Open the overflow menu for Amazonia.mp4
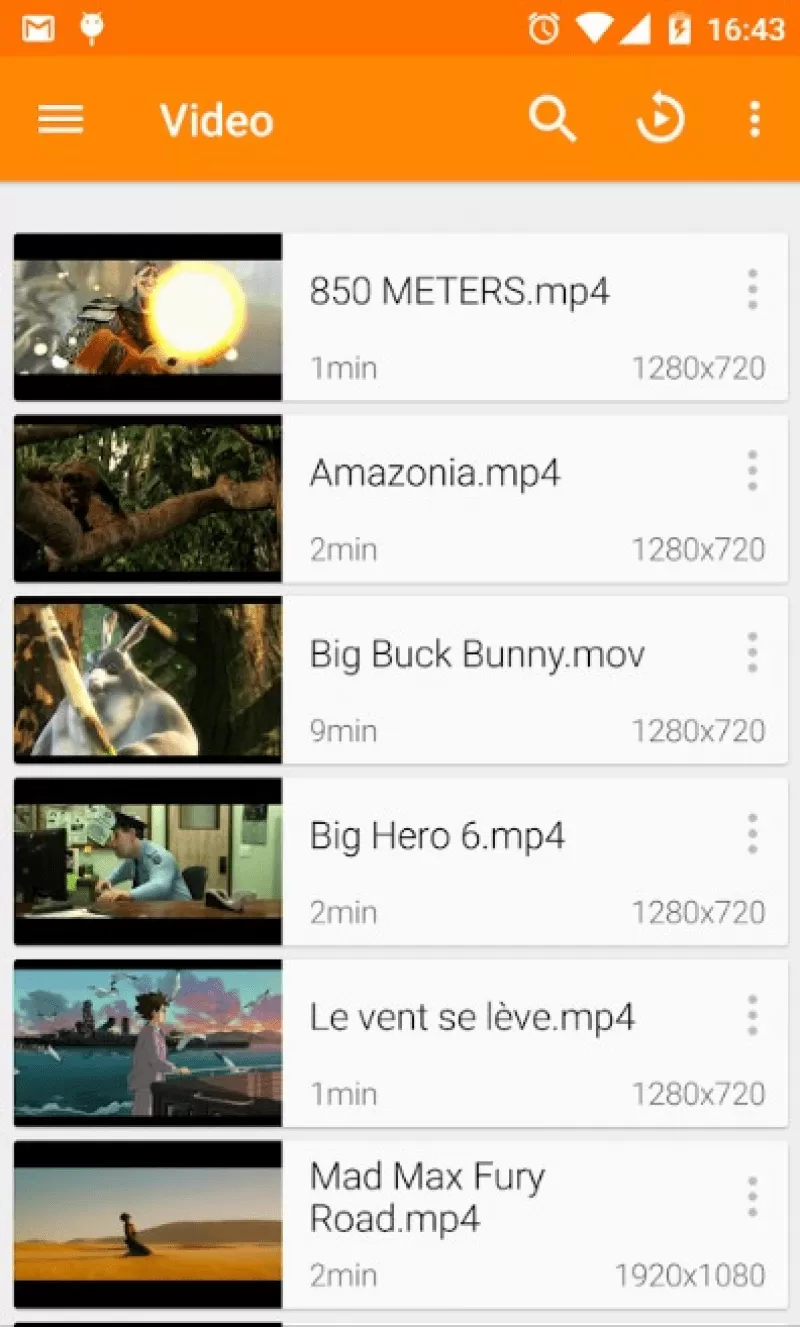 (752, 471)
